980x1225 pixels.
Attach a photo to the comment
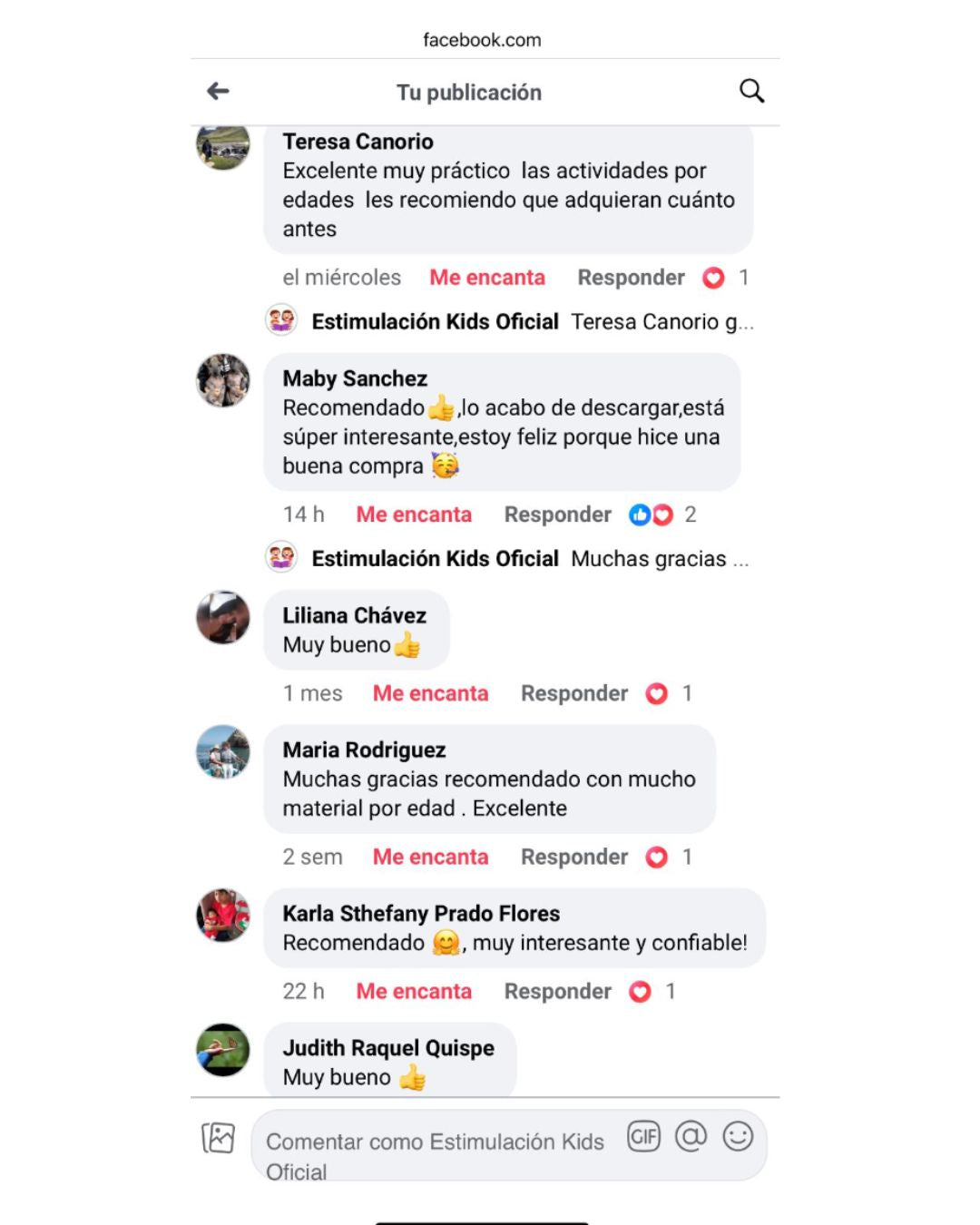[219, 1138]
